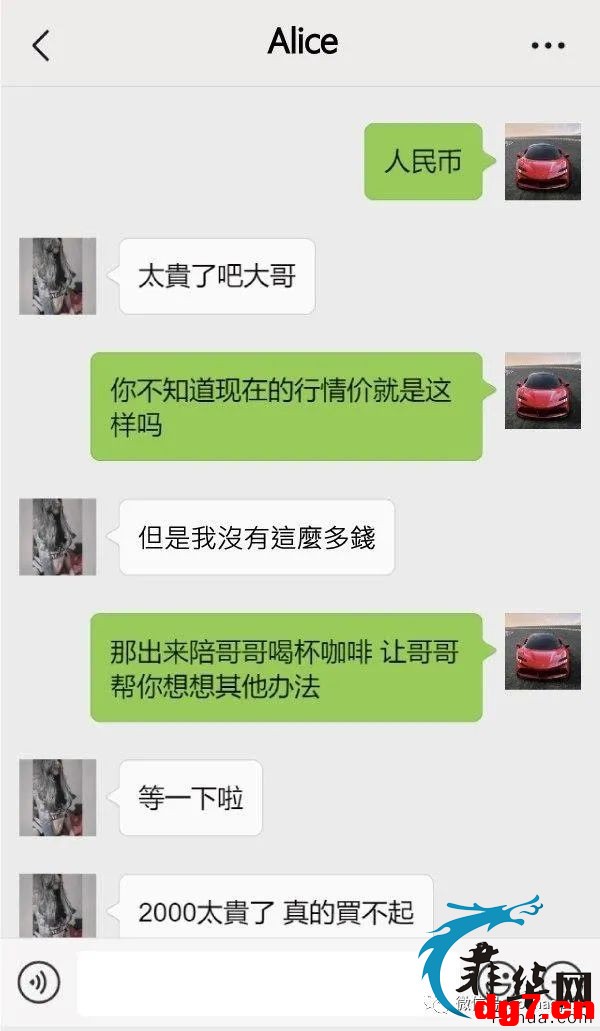Go back from the Alice chat
This screenshot has height=1031, width=600.
click(x=41, y=46)
